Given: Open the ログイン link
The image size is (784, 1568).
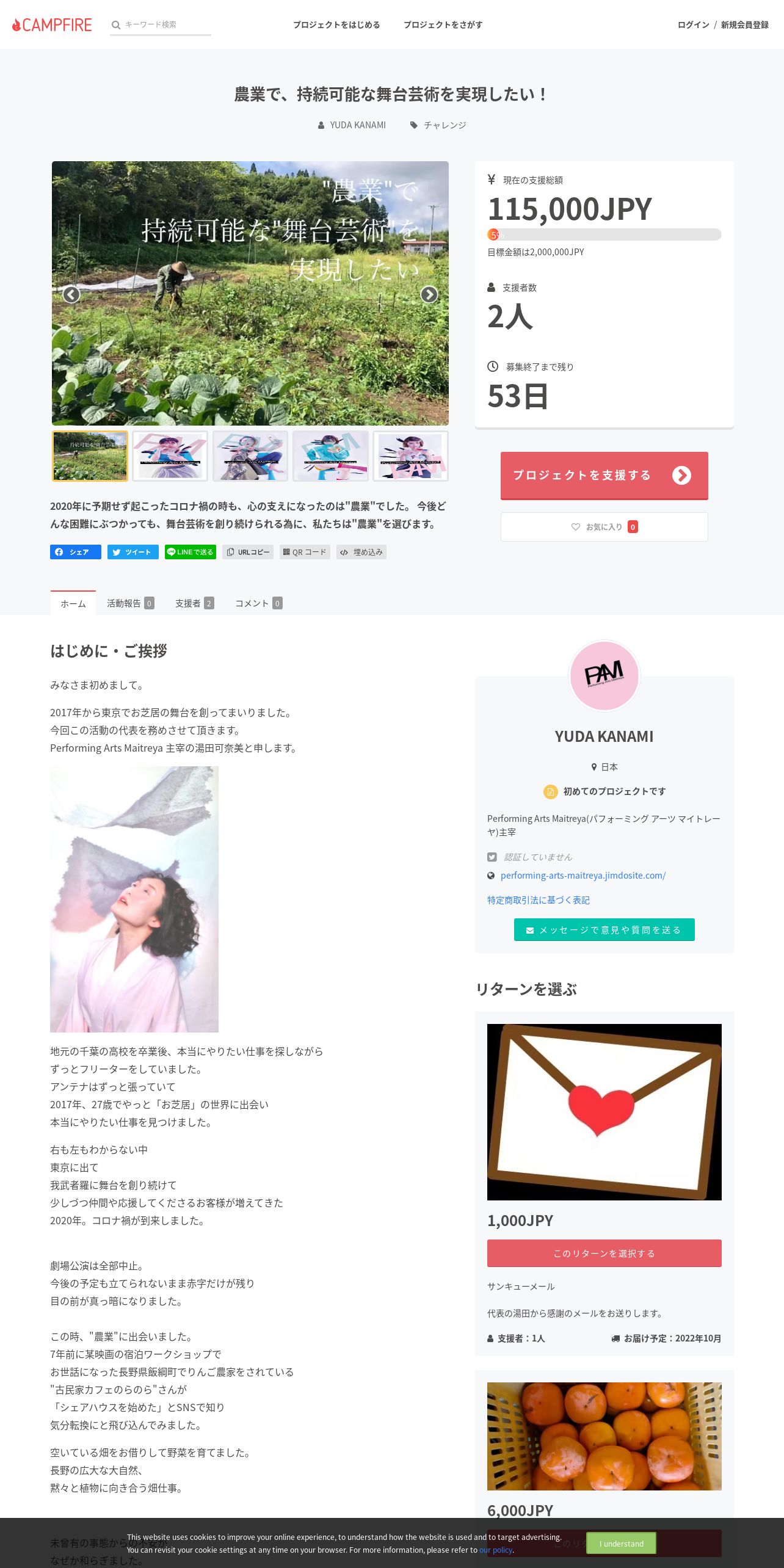Looking at the screenshot, I should pyautogui.click(x=693, y=25).
